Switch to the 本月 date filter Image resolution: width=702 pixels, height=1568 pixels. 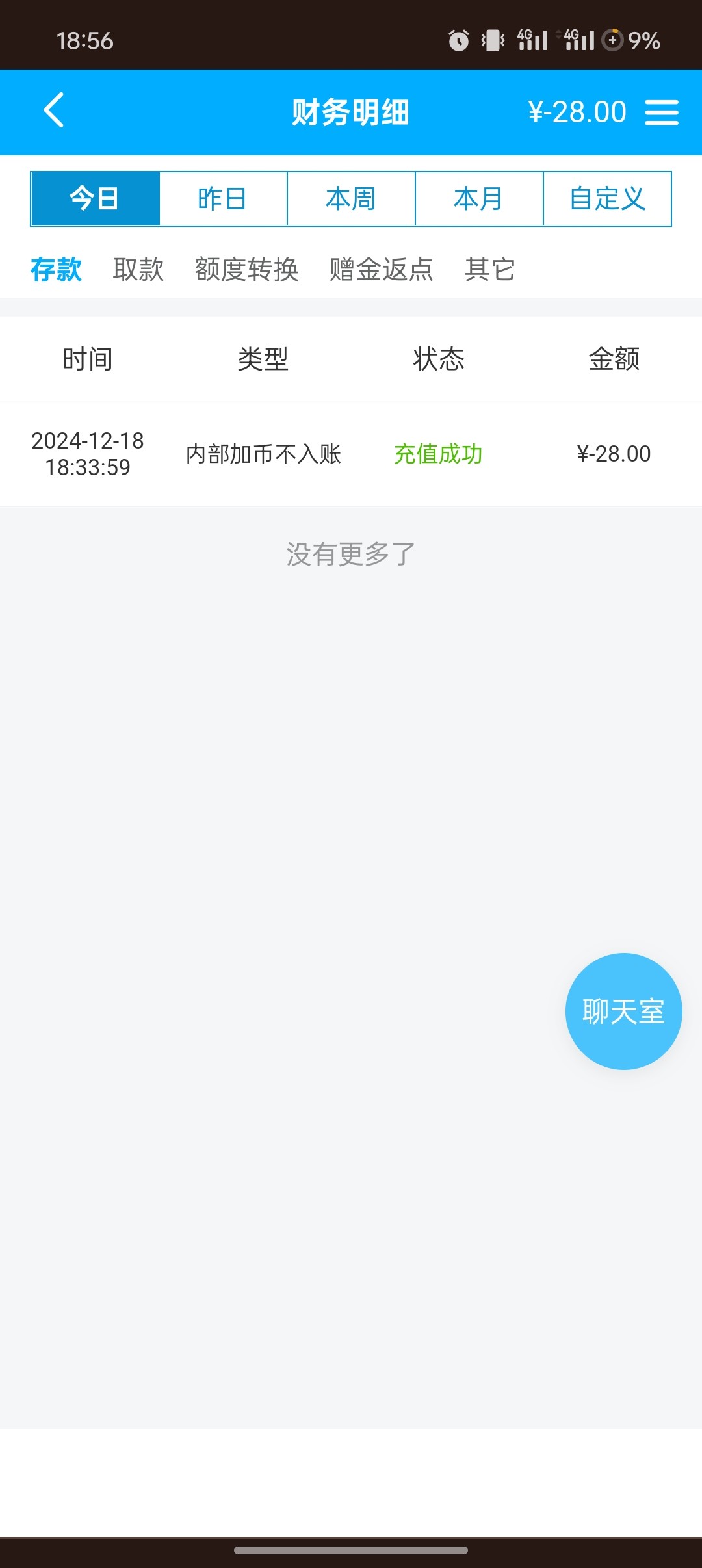[x=479, y=199]
